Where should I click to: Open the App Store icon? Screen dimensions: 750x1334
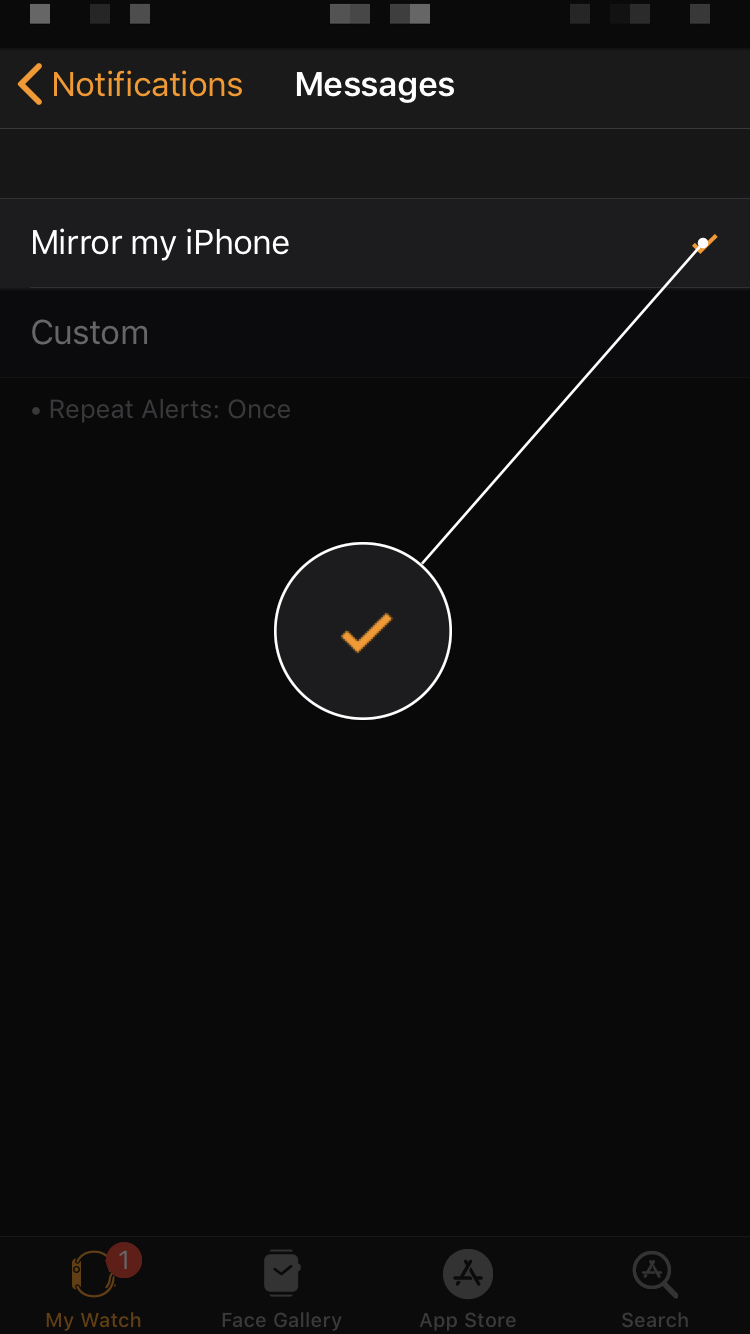(x=467, y=1273)
